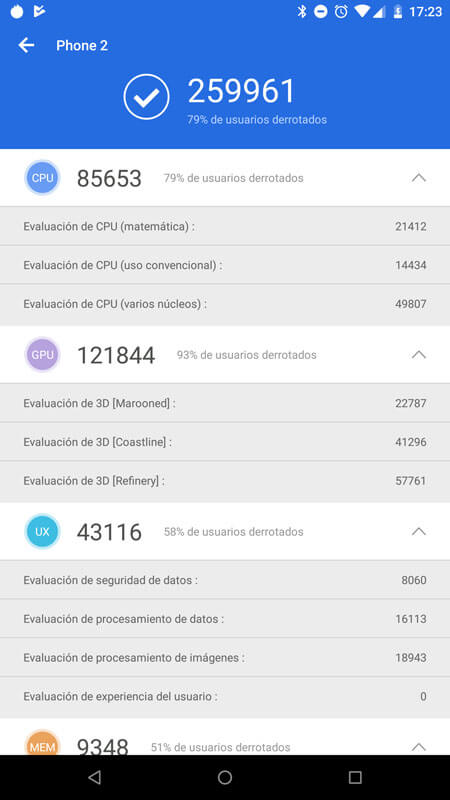Viewport: 450px width, 800px height.
Task: Collapse the UX score section
Action: pyautogui.click(x=418, y=531)
